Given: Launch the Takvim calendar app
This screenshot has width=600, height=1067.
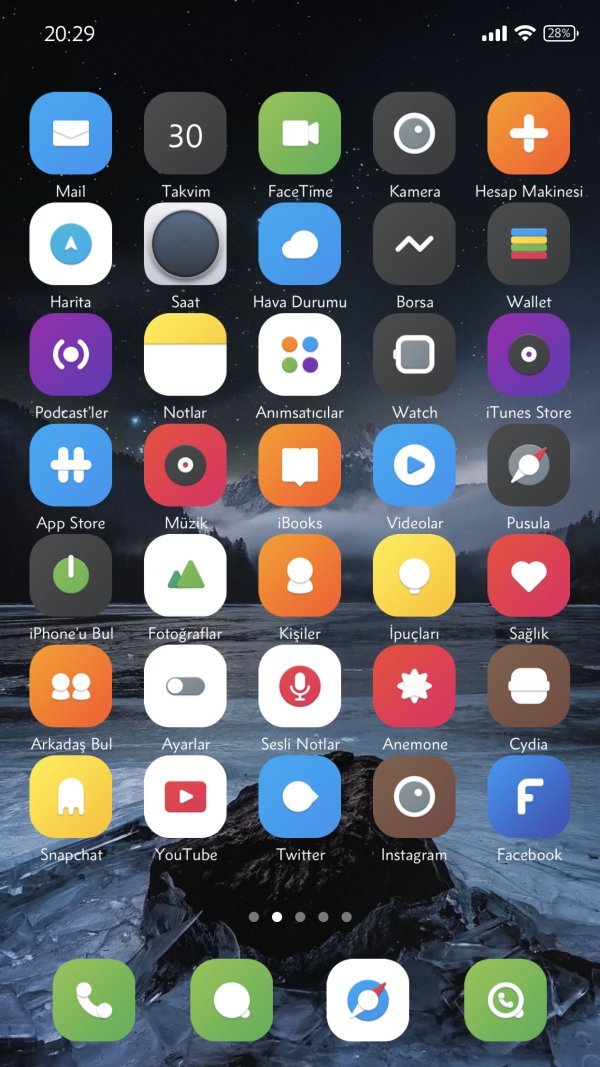Looking at the screenshot, I should point(185,133).
